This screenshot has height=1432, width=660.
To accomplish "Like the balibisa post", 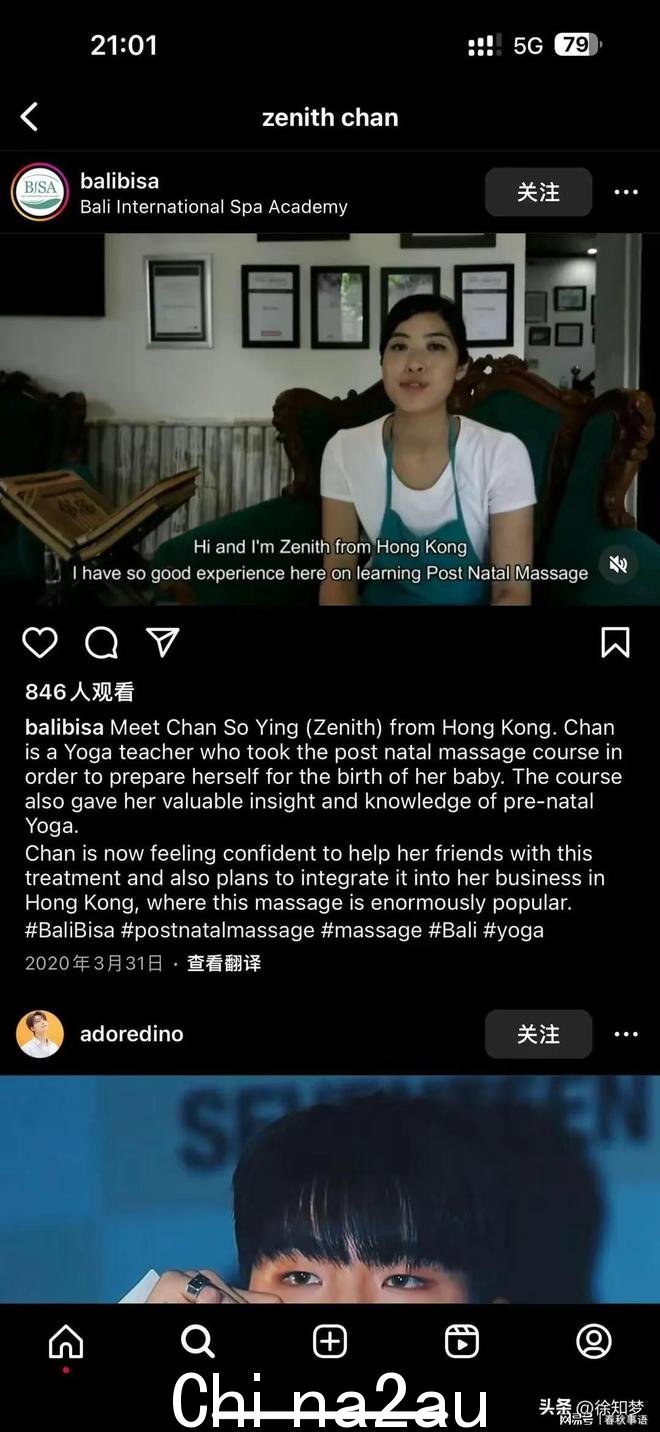I will tap(40, 643).
